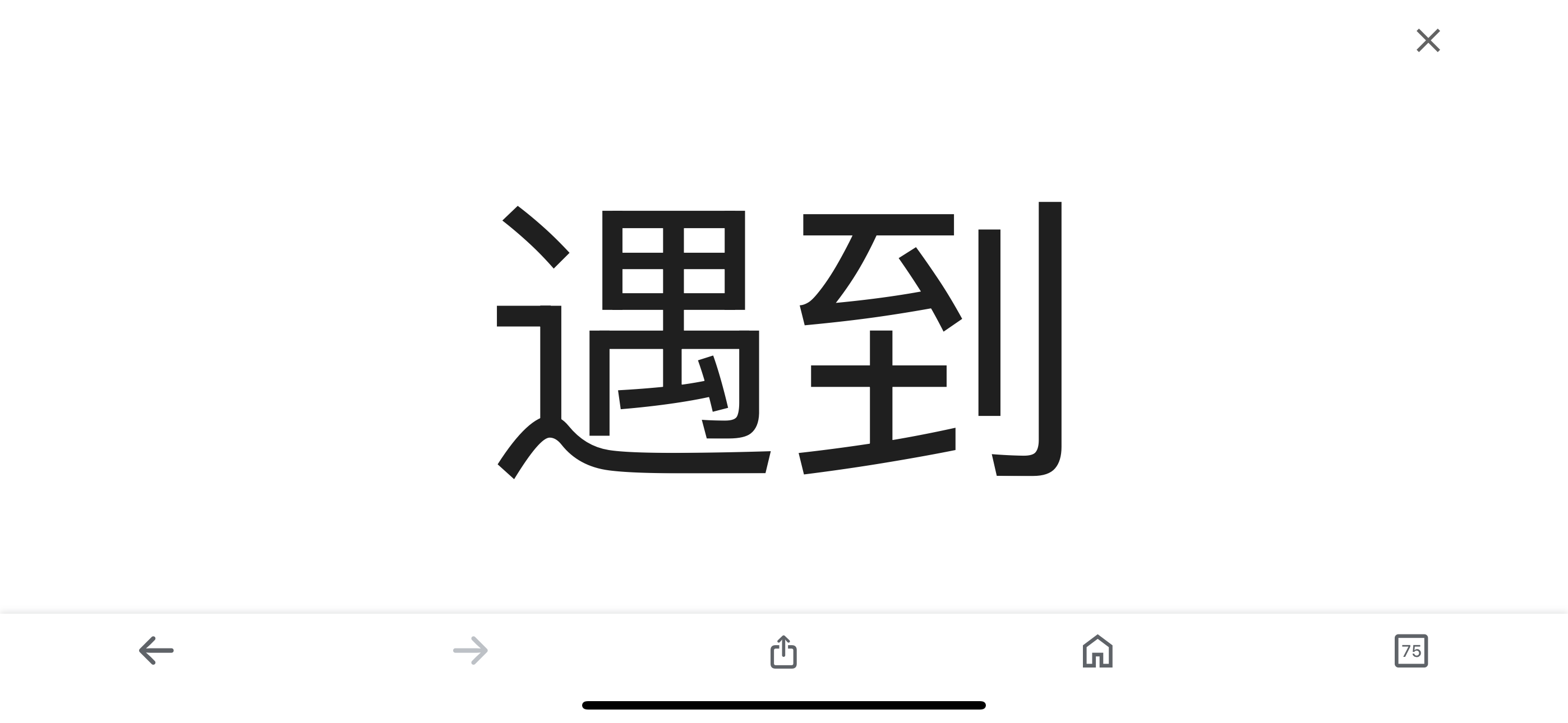Open the tab switcher showing 75 tabs
Viewport: 1568px width, 723px height.
point(1411,651)
